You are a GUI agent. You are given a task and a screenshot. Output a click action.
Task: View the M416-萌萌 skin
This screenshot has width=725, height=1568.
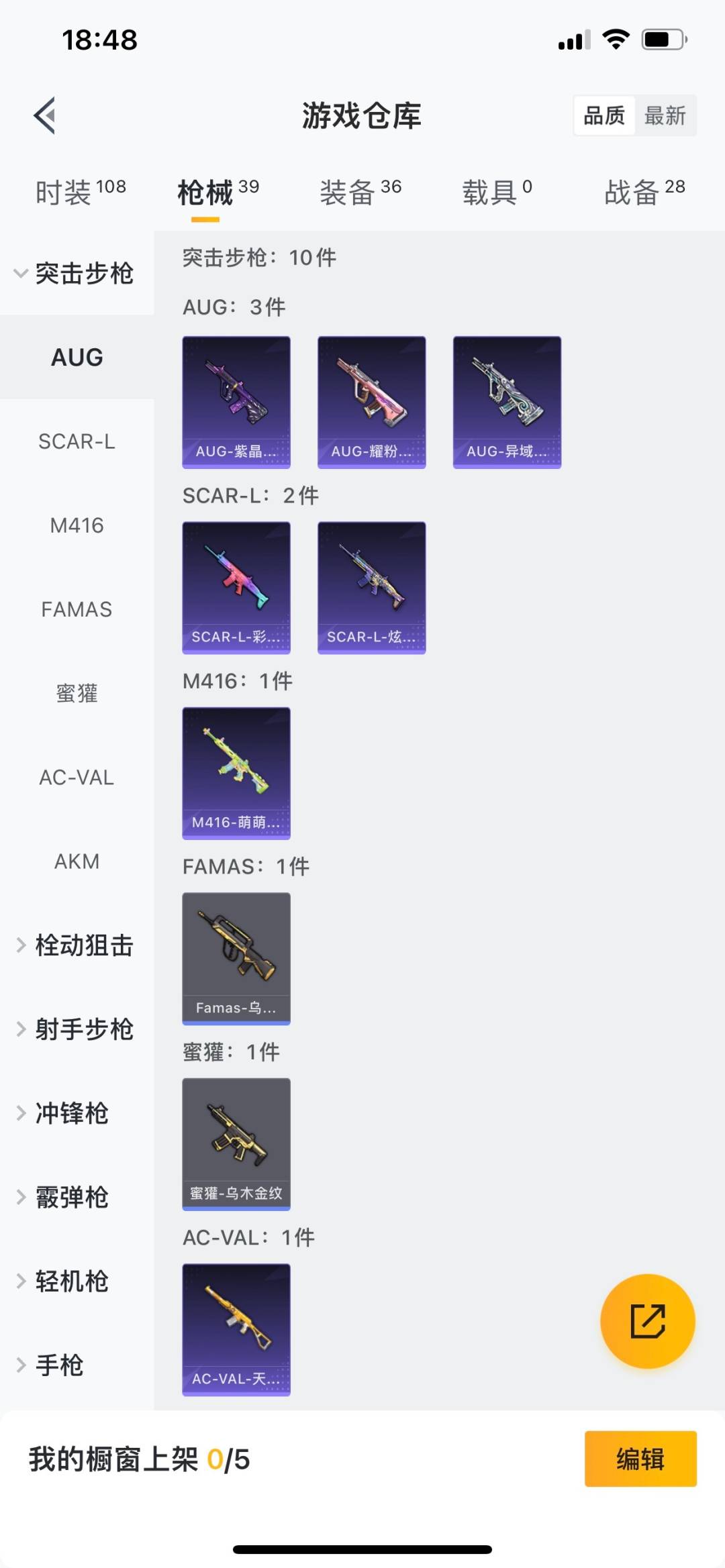[x=236, y=773]
